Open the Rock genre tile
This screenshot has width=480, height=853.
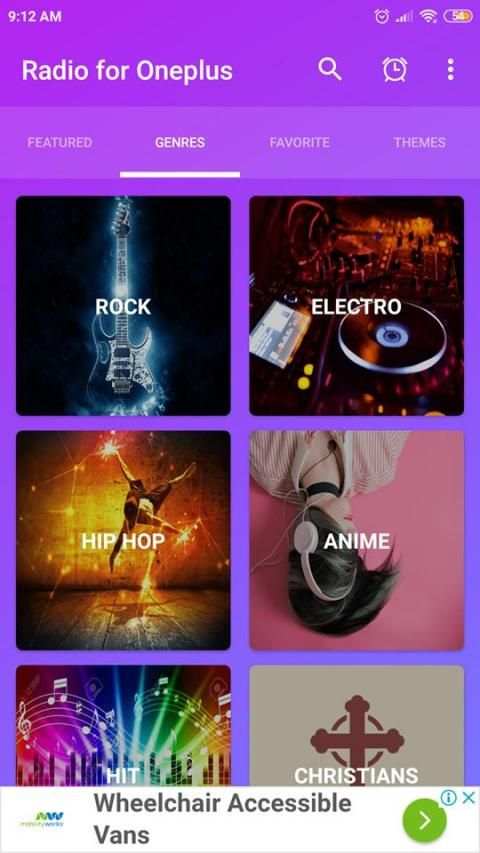(123, 306)
